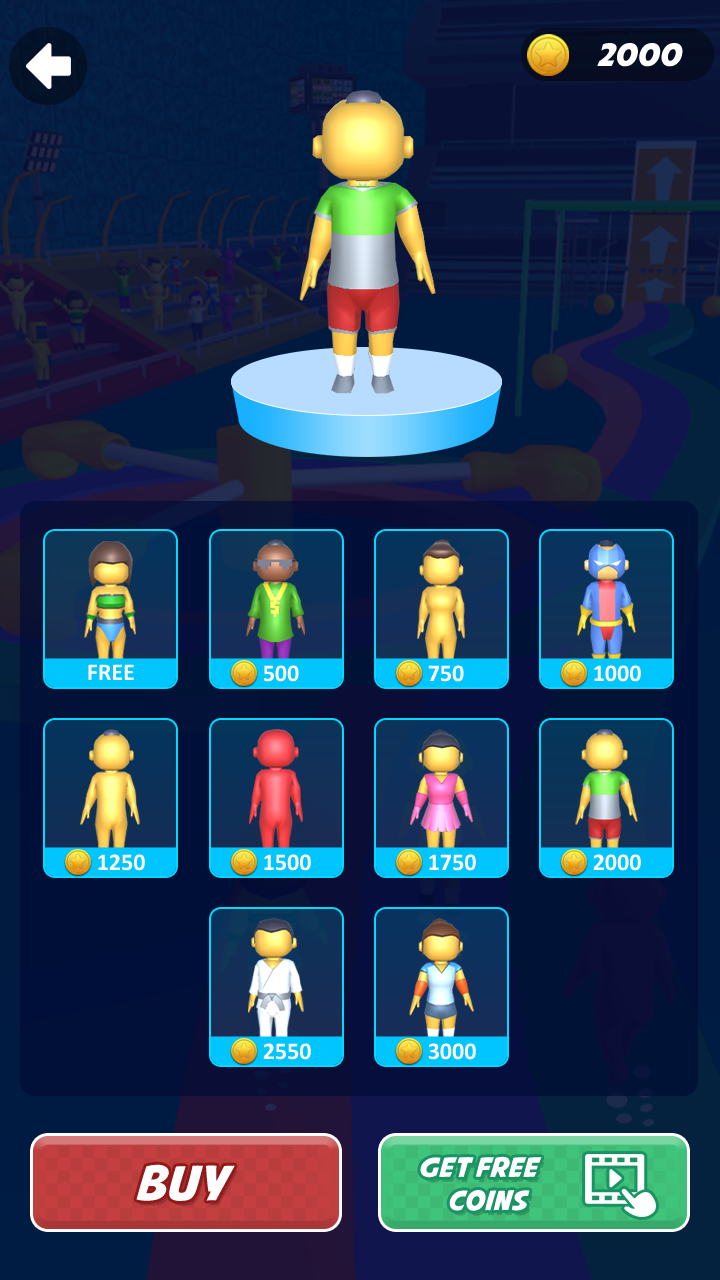720x1280 pixels.
Task: Choose the 3000 coin character skin
Action: tap(441, 986)
